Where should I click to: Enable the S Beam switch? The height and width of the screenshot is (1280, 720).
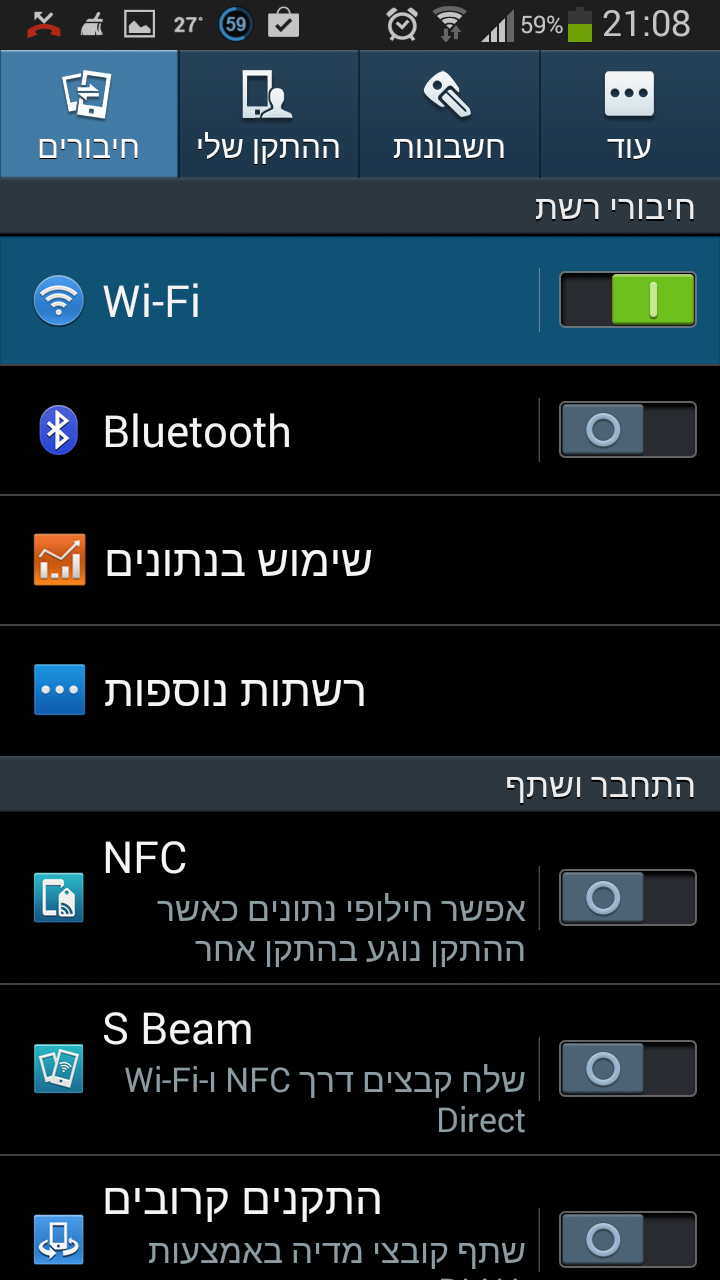click(x=627, y=1068)
